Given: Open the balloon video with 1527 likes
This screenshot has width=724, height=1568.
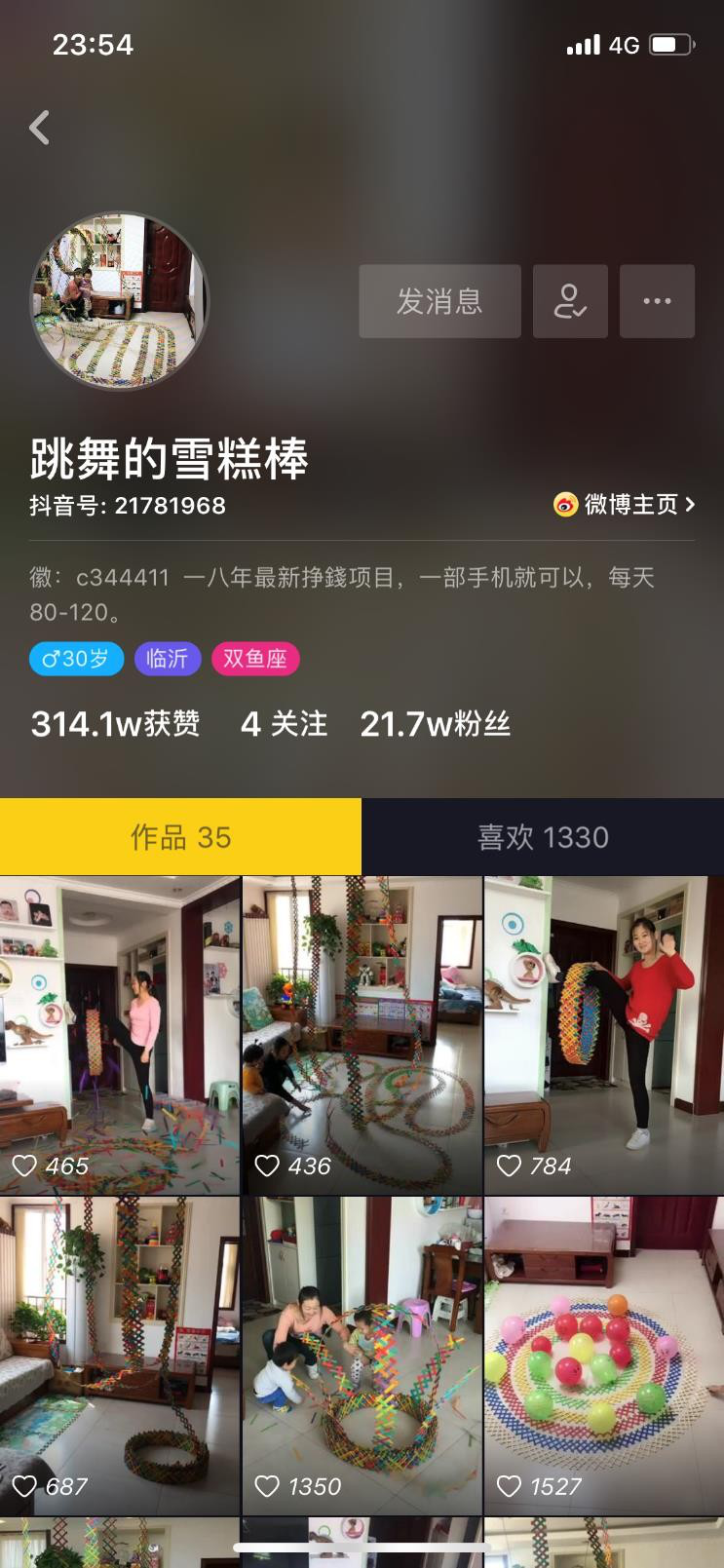Looking at the screenshot, I should click(x=604, y=1355).
